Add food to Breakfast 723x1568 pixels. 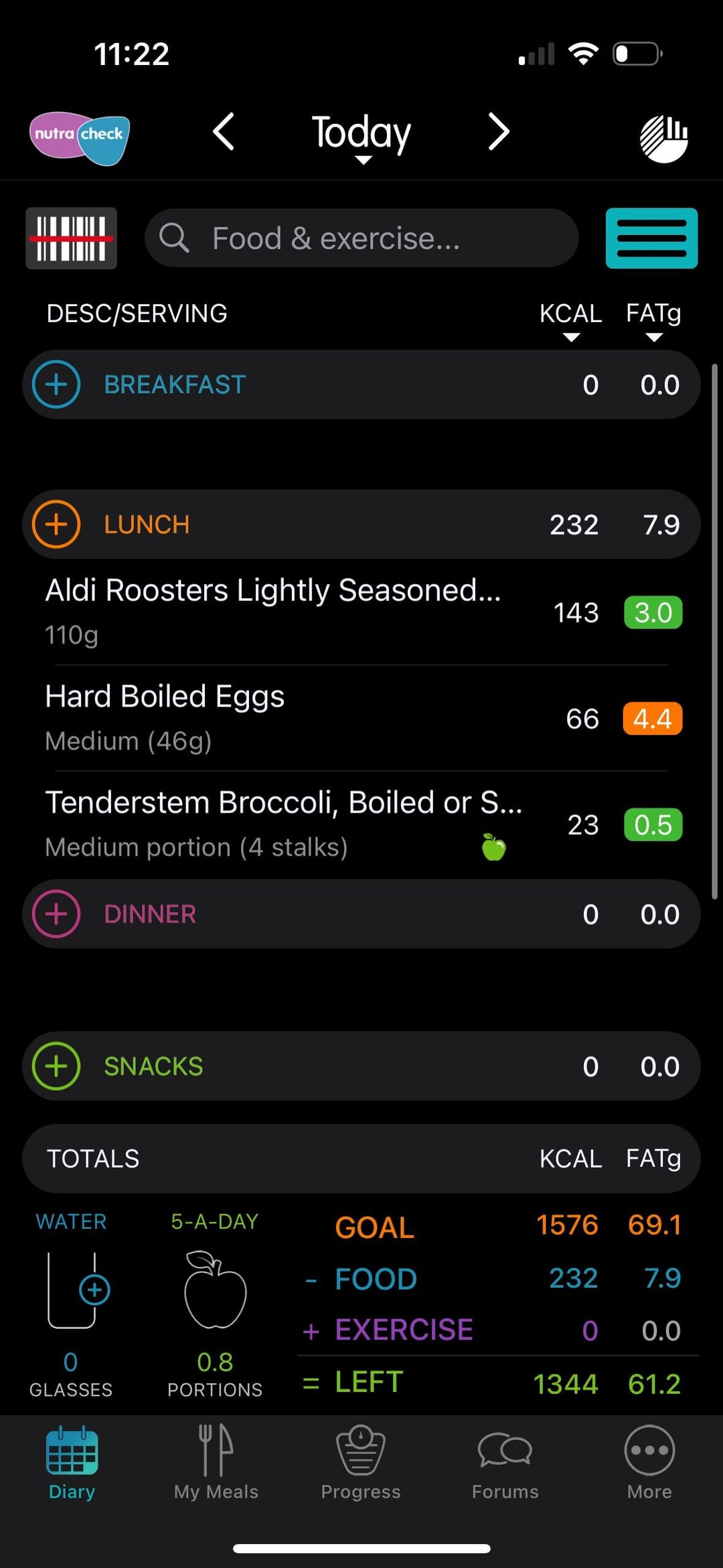coord(56,384)
